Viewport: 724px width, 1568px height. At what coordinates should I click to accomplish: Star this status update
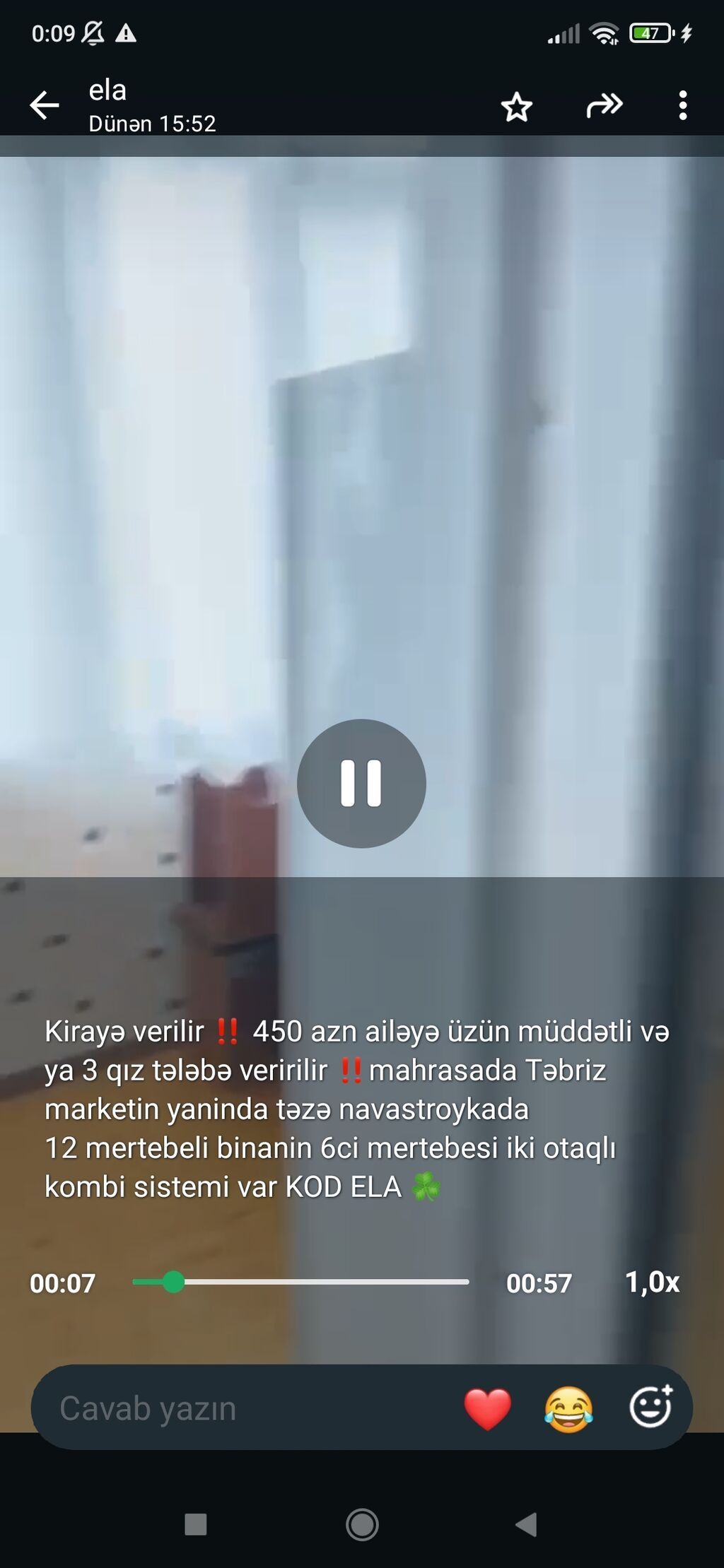pos(517,107)
